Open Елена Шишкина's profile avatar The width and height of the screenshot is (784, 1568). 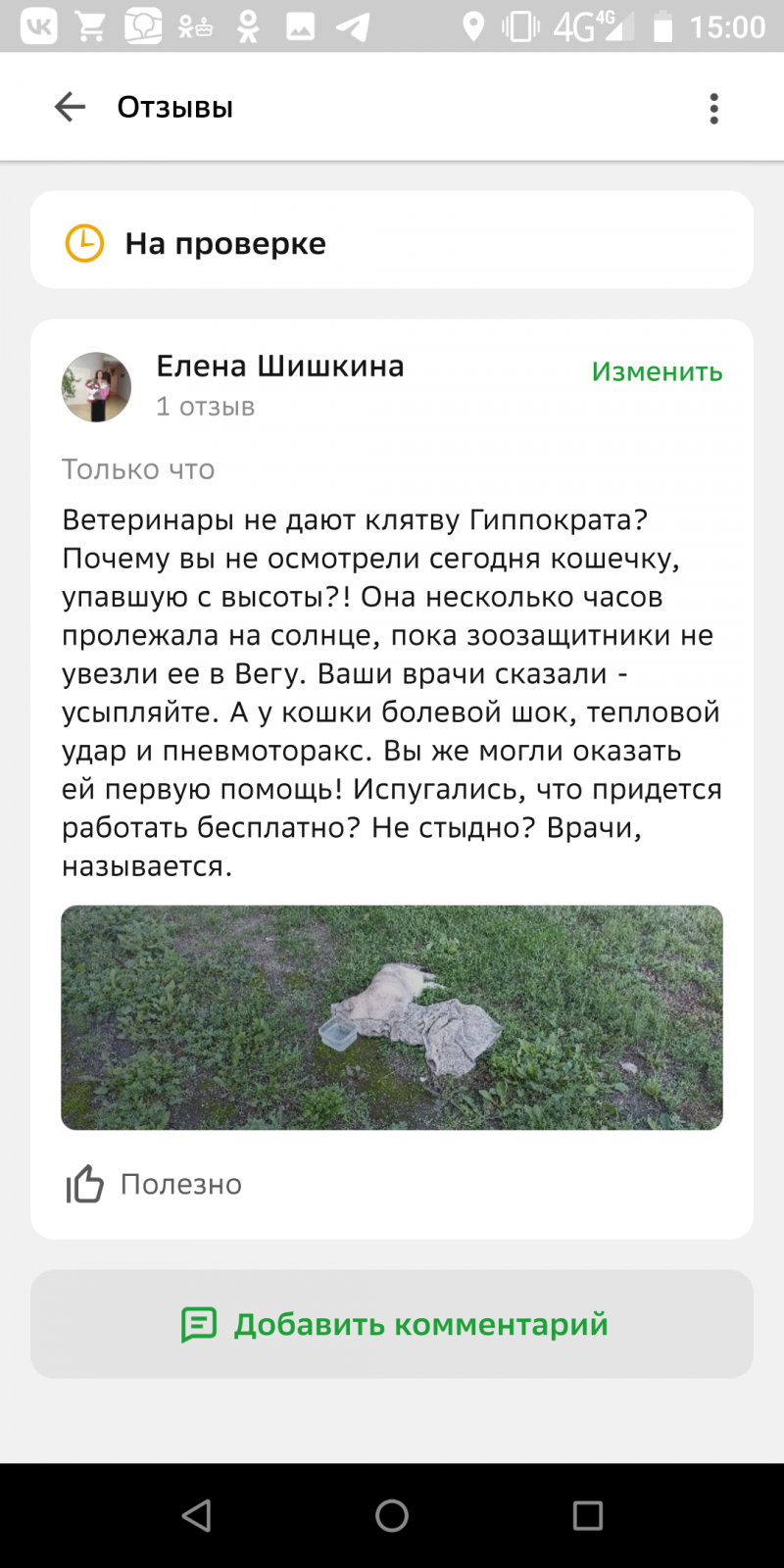pyautogui.click(x=96, y=387)
